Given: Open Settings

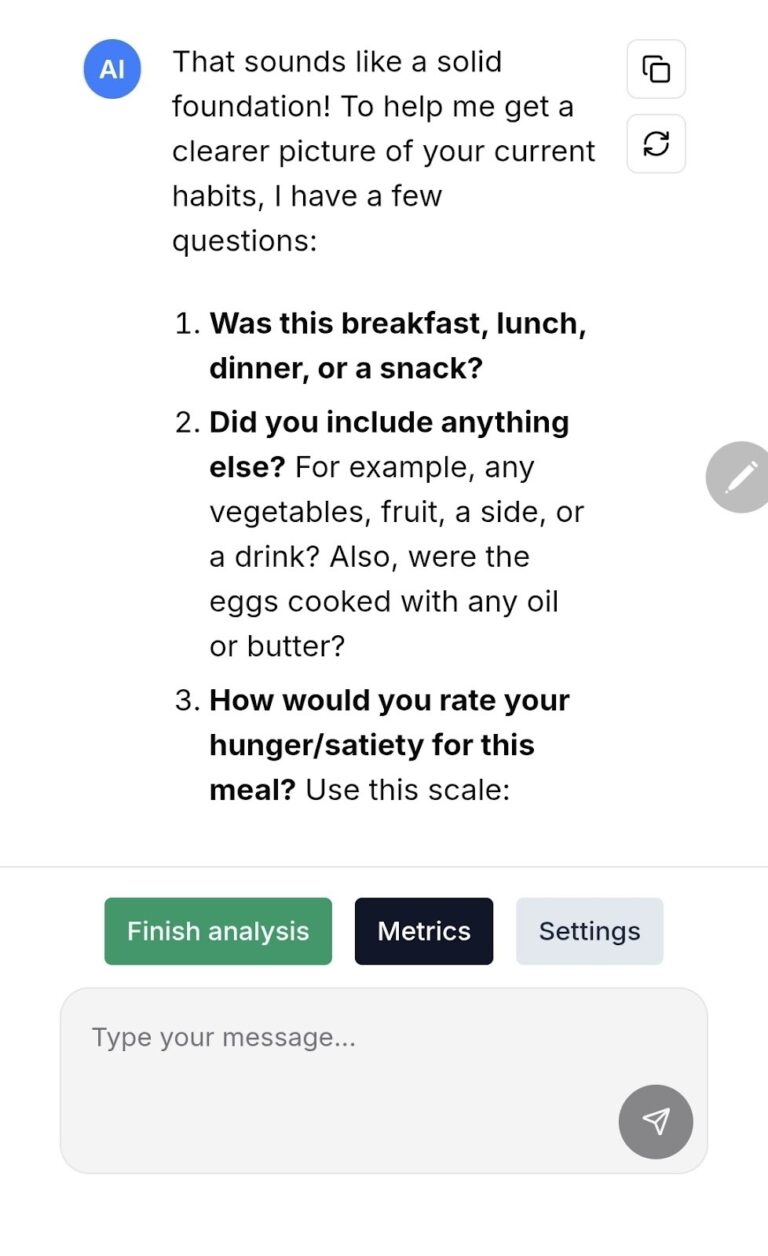Looking at the screenshot, I should coord(589,931).
